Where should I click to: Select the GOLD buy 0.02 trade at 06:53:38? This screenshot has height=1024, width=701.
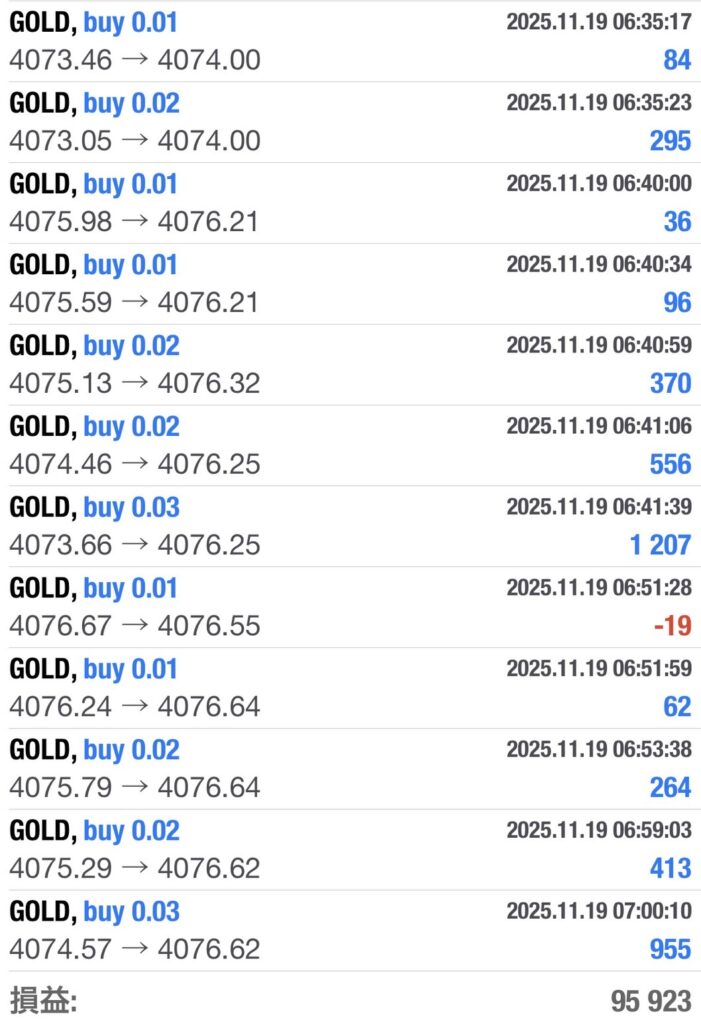coord(350,770)
